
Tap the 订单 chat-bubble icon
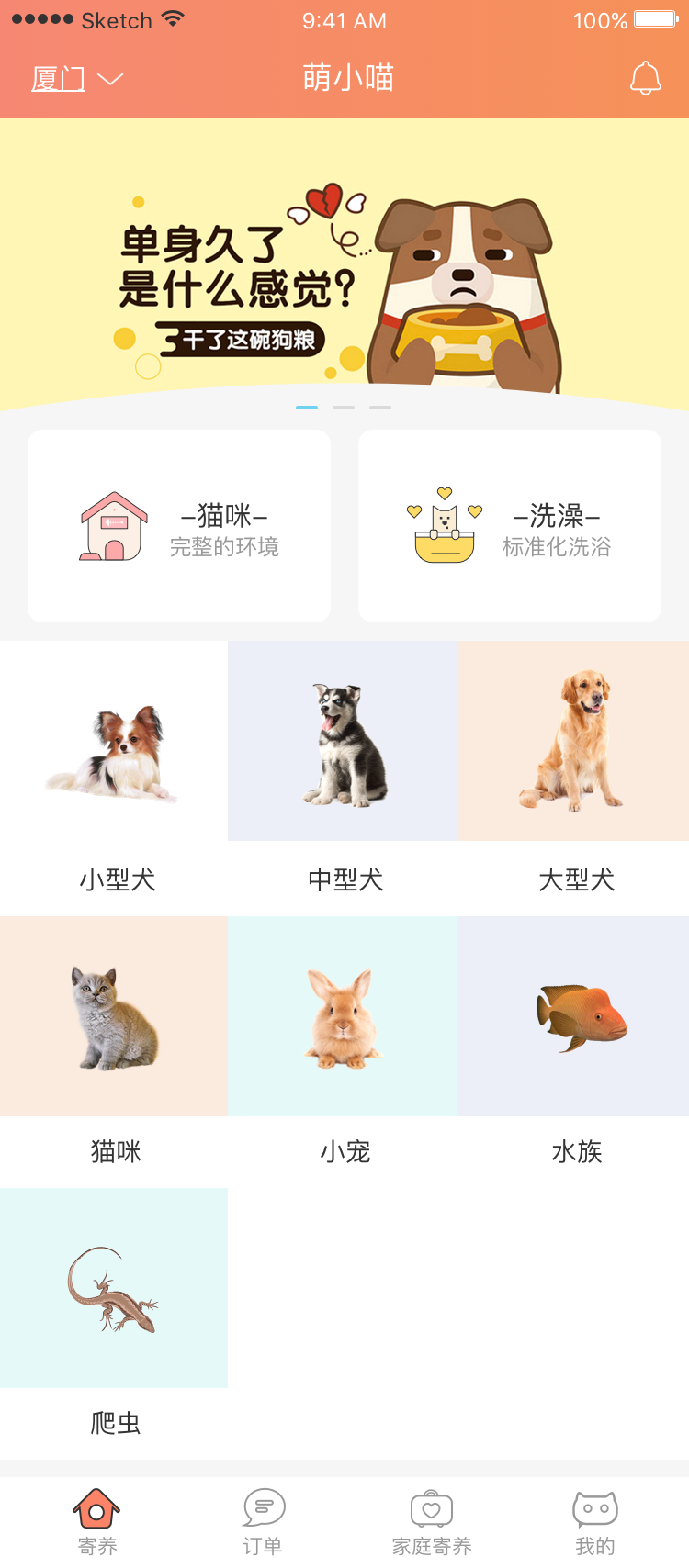[x=264, y=1506]
